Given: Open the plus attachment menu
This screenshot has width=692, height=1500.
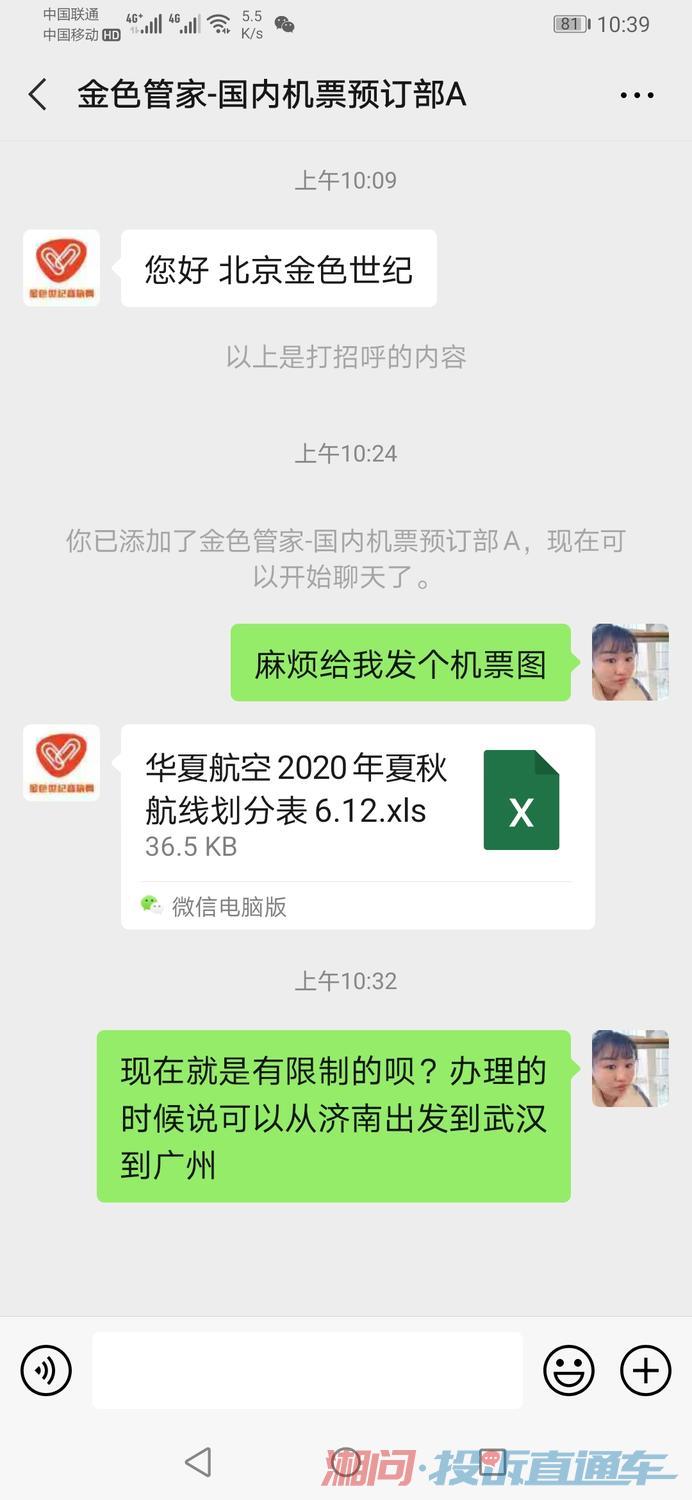Looking at the screenshot, I should pyautogui.click(x=645, y=1370).
